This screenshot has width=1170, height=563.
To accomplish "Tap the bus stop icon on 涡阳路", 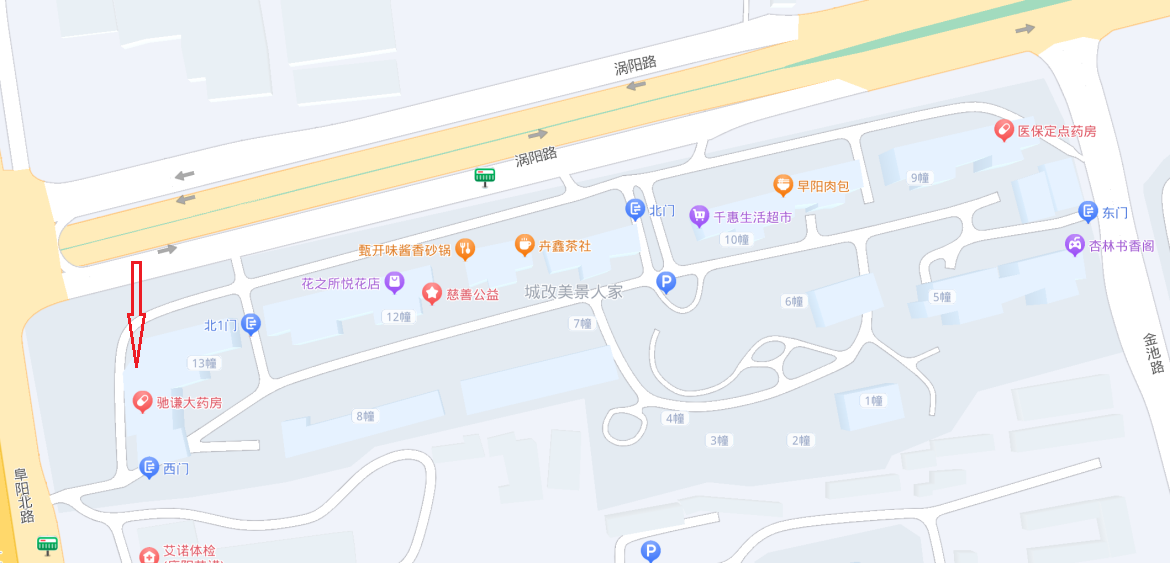I will (485, 177).
